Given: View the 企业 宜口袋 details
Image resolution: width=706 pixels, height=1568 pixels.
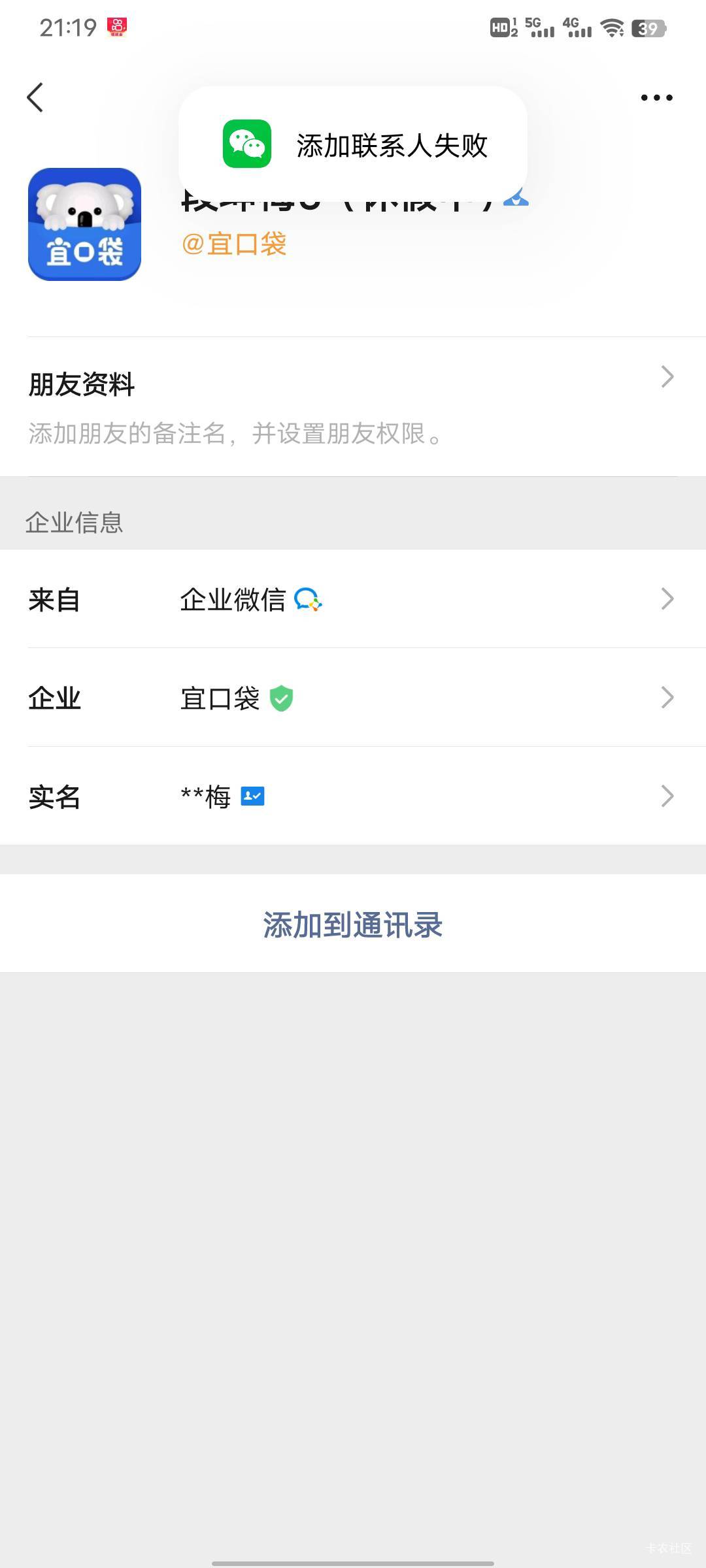Looking at the screenshot, I should [x=353, y=698].
